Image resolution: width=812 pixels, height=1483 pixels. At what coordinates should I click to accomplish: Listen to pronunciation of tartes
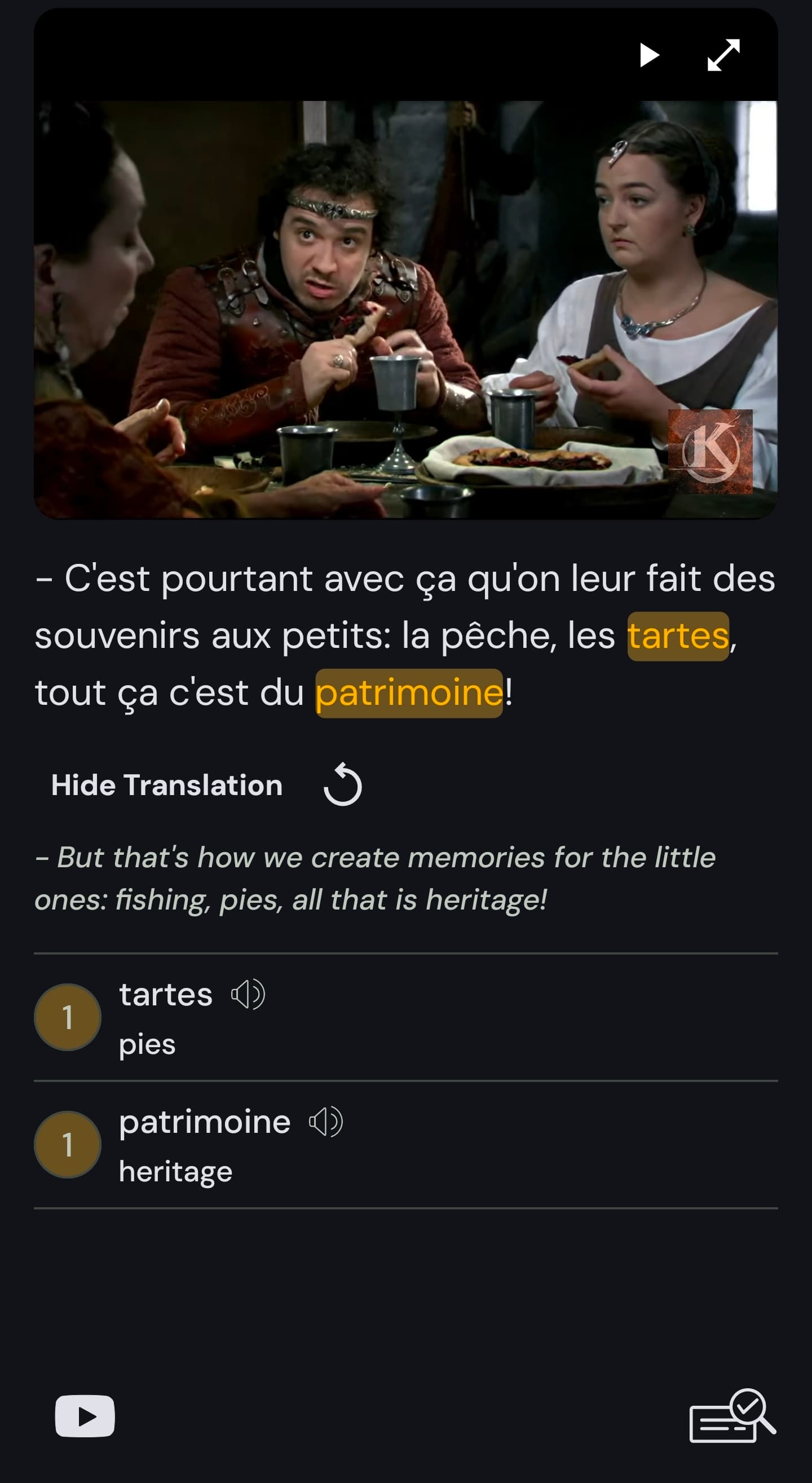(248, 994)
